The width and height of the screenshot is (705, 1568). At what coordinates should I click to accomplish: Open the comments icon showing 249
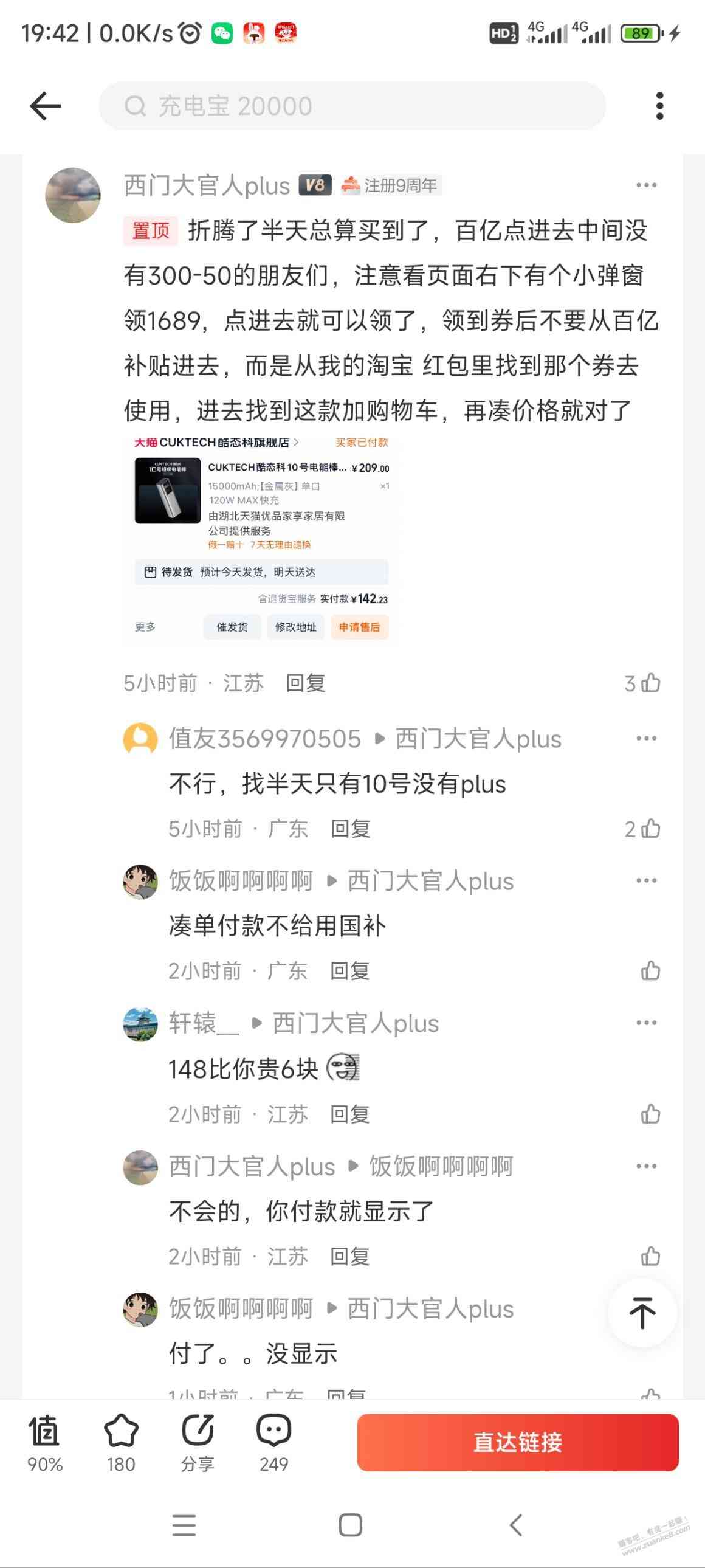pyautogui.click(x=273, y=1432)
